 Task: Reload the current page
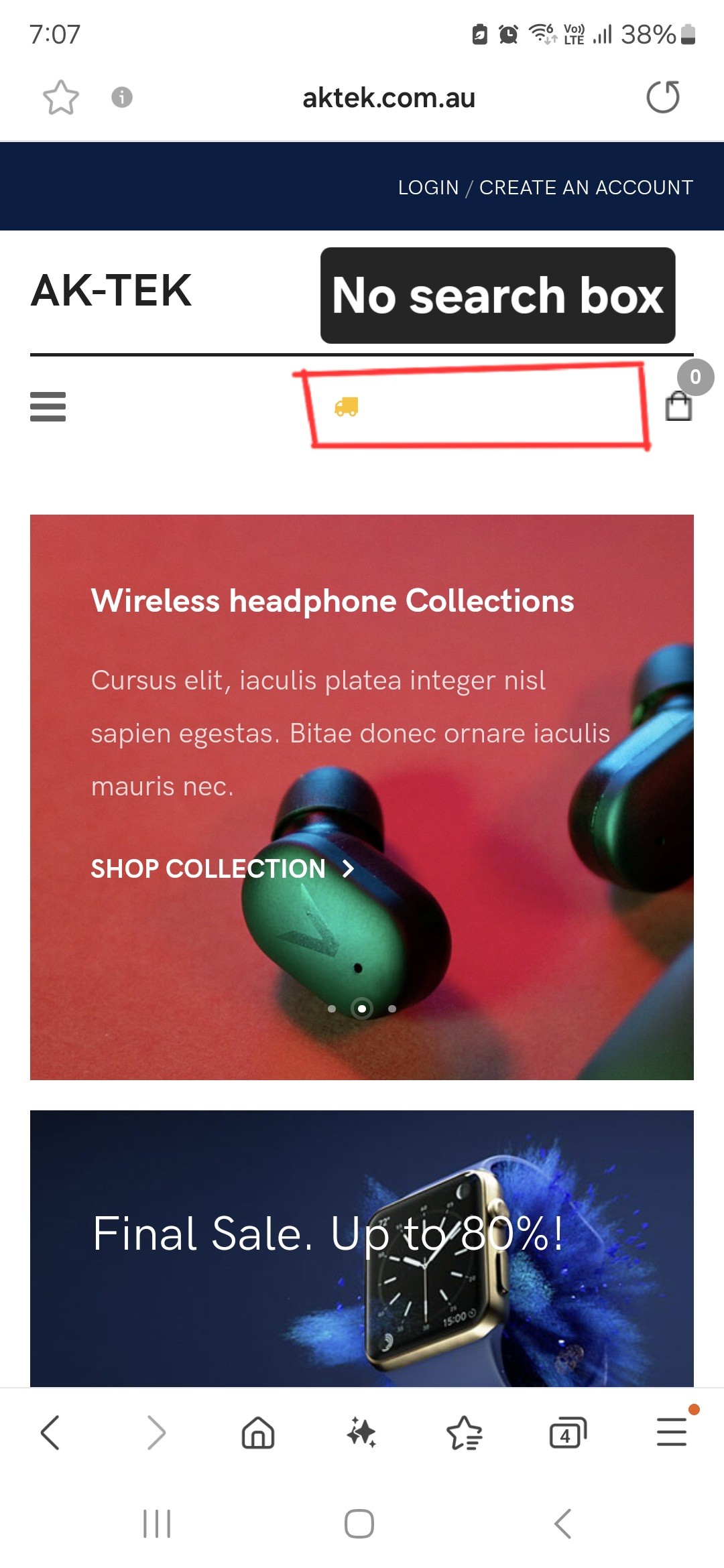(x=662, y=97)
